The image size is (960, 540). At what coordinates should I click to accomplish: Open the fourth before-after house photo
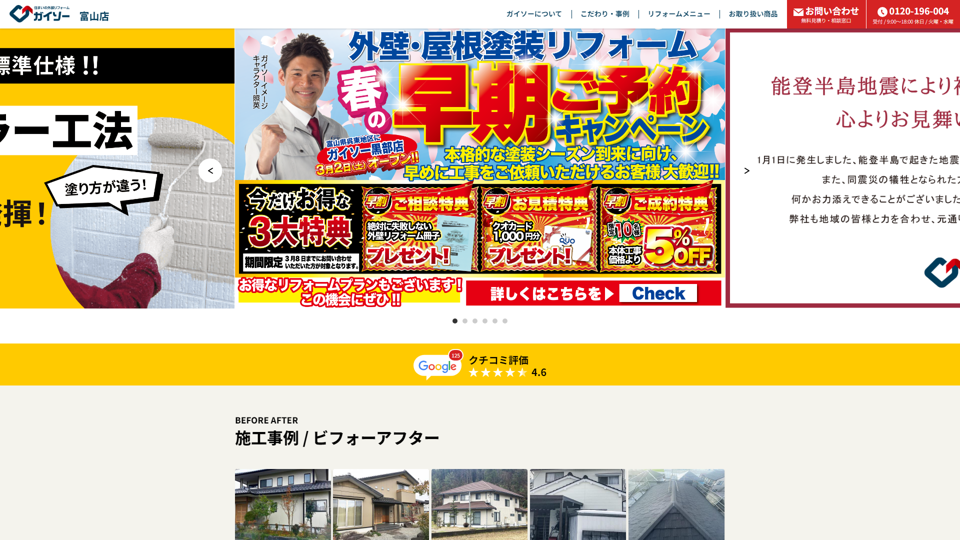[x=577, y=504]
